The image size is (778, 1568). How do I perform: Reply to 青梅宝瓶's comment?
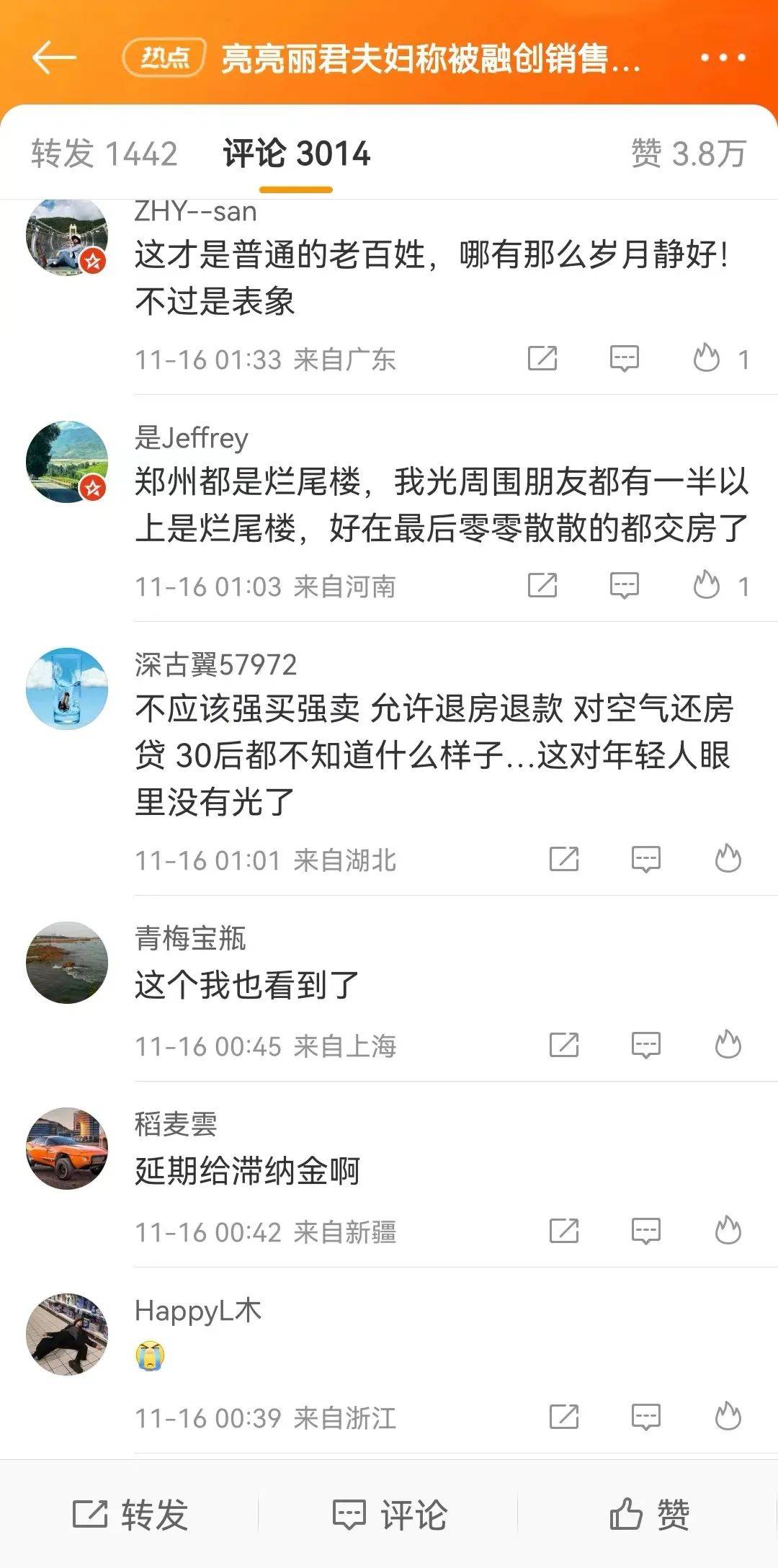pos(645,1045)
